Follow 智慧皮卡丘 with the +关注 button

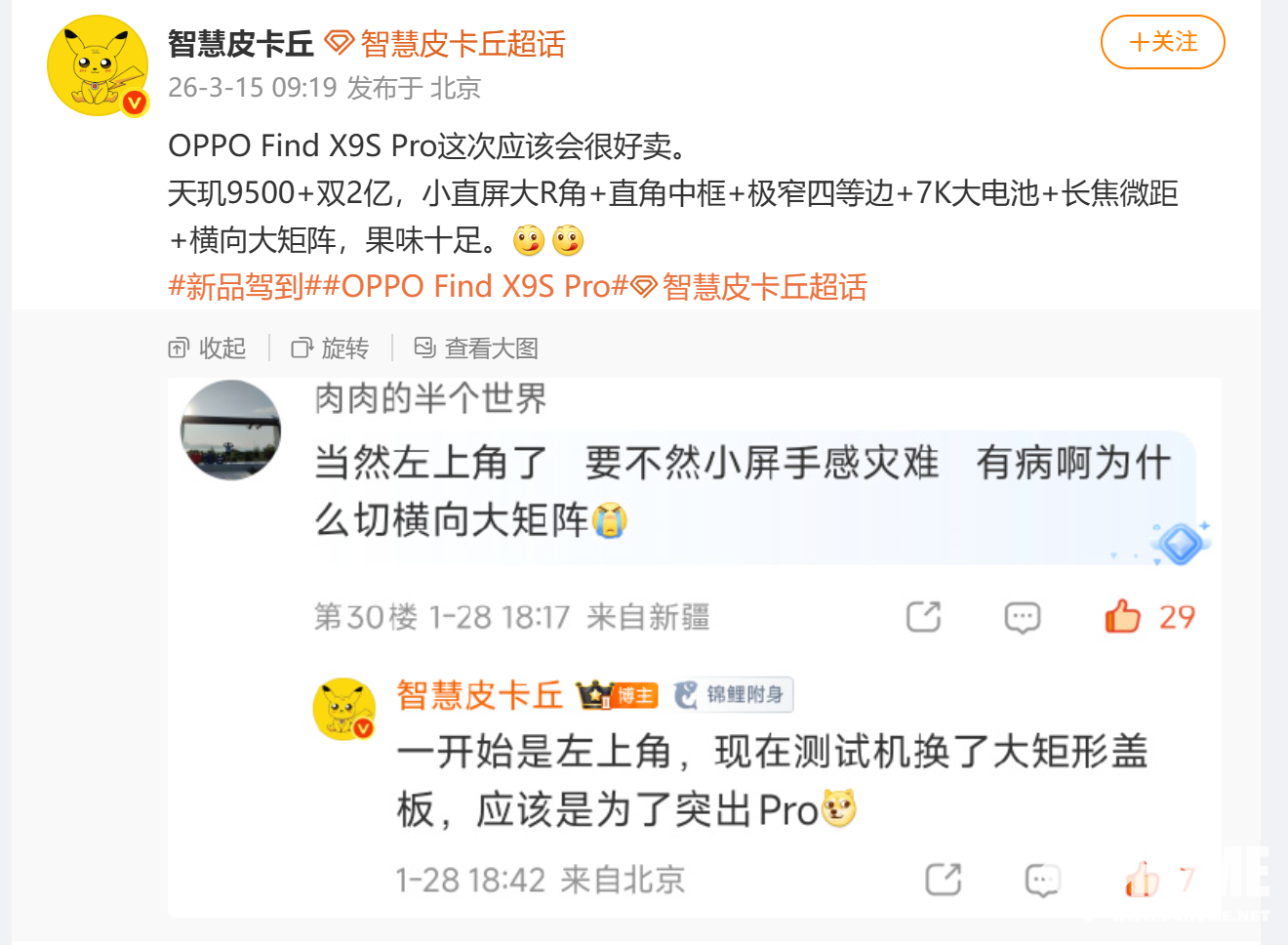click(x=1162, y=42)
